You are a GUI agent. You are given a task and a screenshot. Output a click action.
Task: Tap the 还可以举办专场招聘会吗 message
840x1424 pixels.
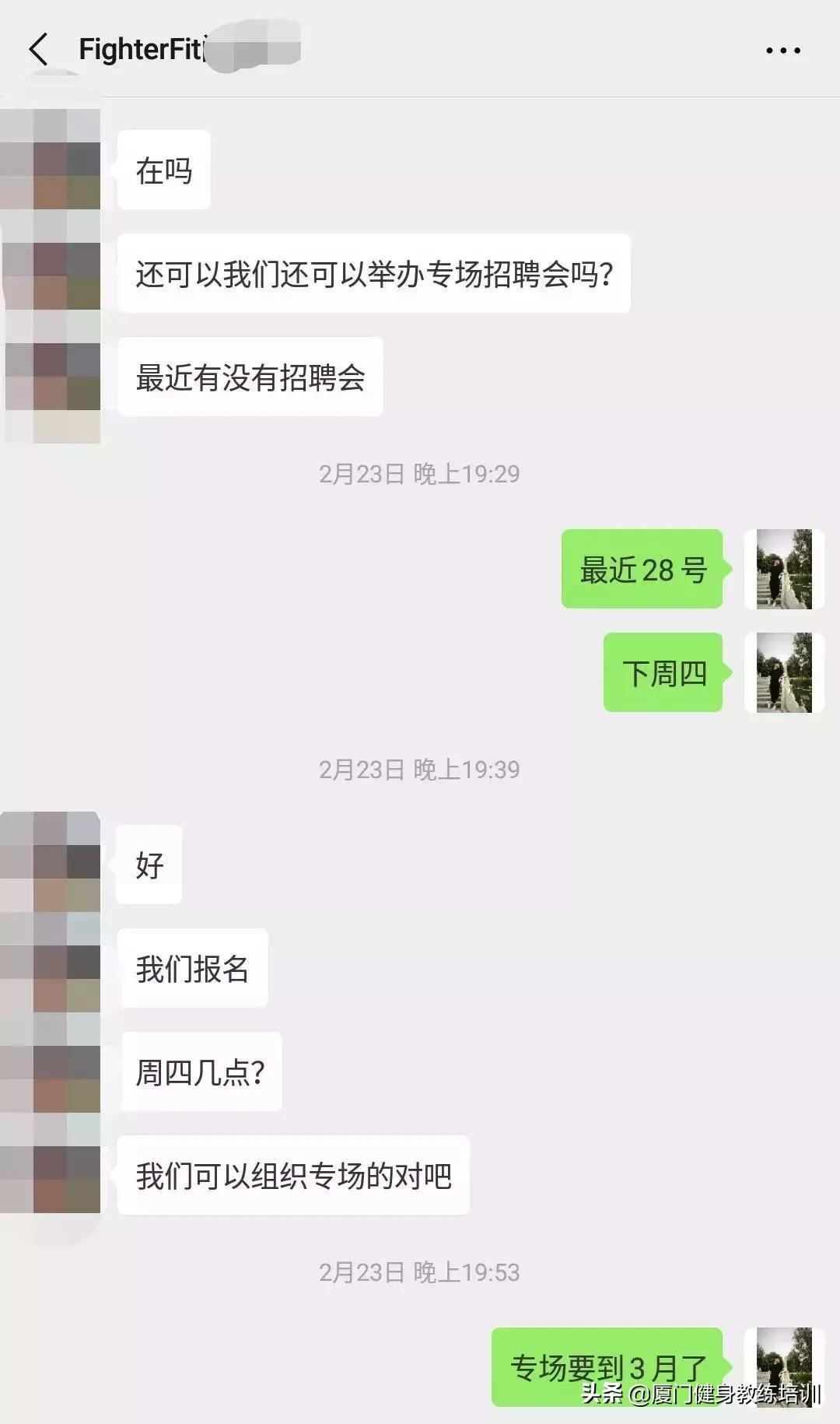point(373,274)
